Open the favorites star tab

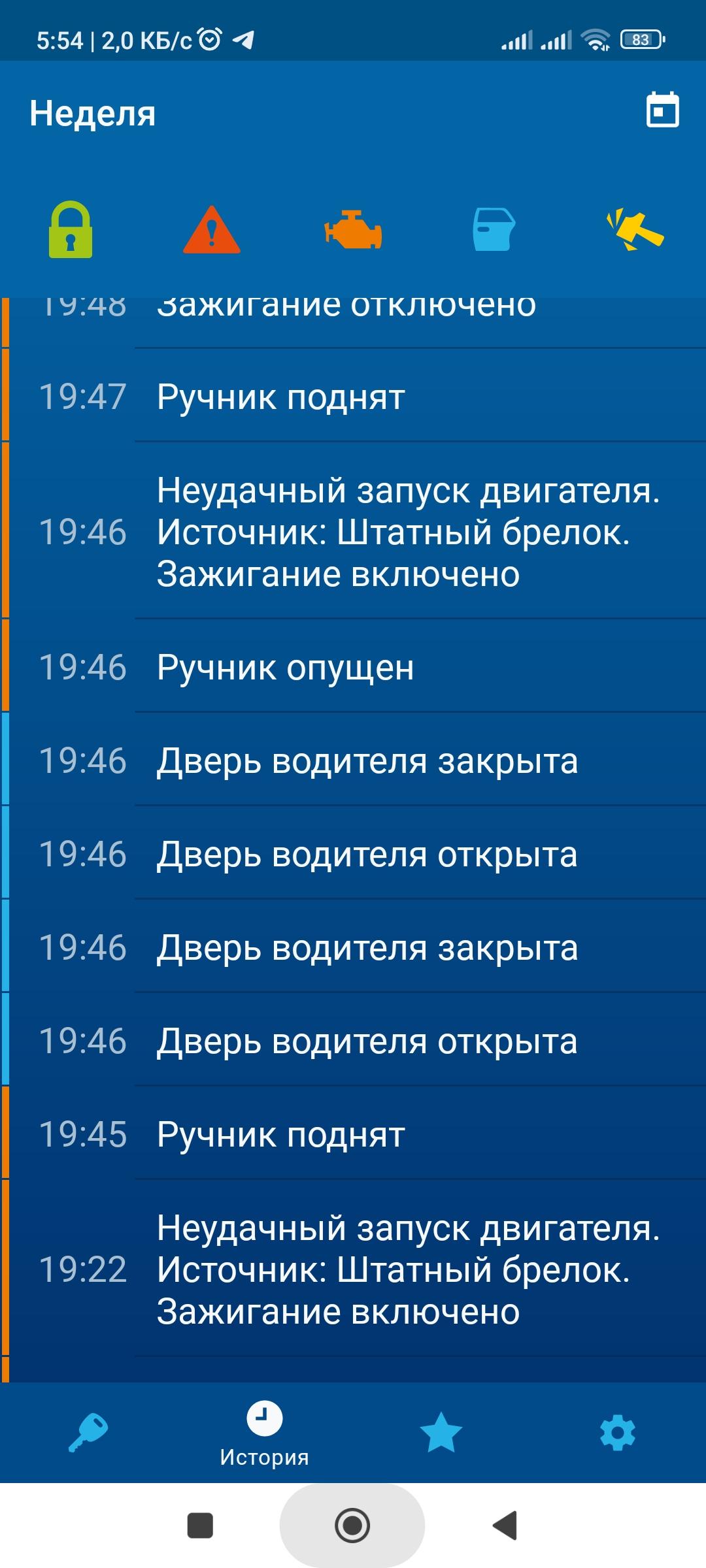tap(441, 1432)
